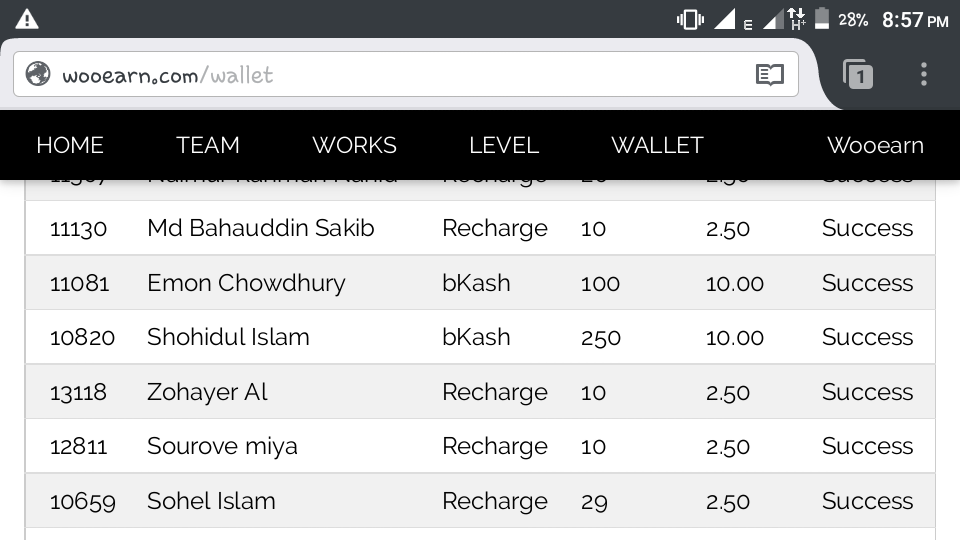Select the WALLET nav item
This screenshot has height=540, width=960.
657,145
